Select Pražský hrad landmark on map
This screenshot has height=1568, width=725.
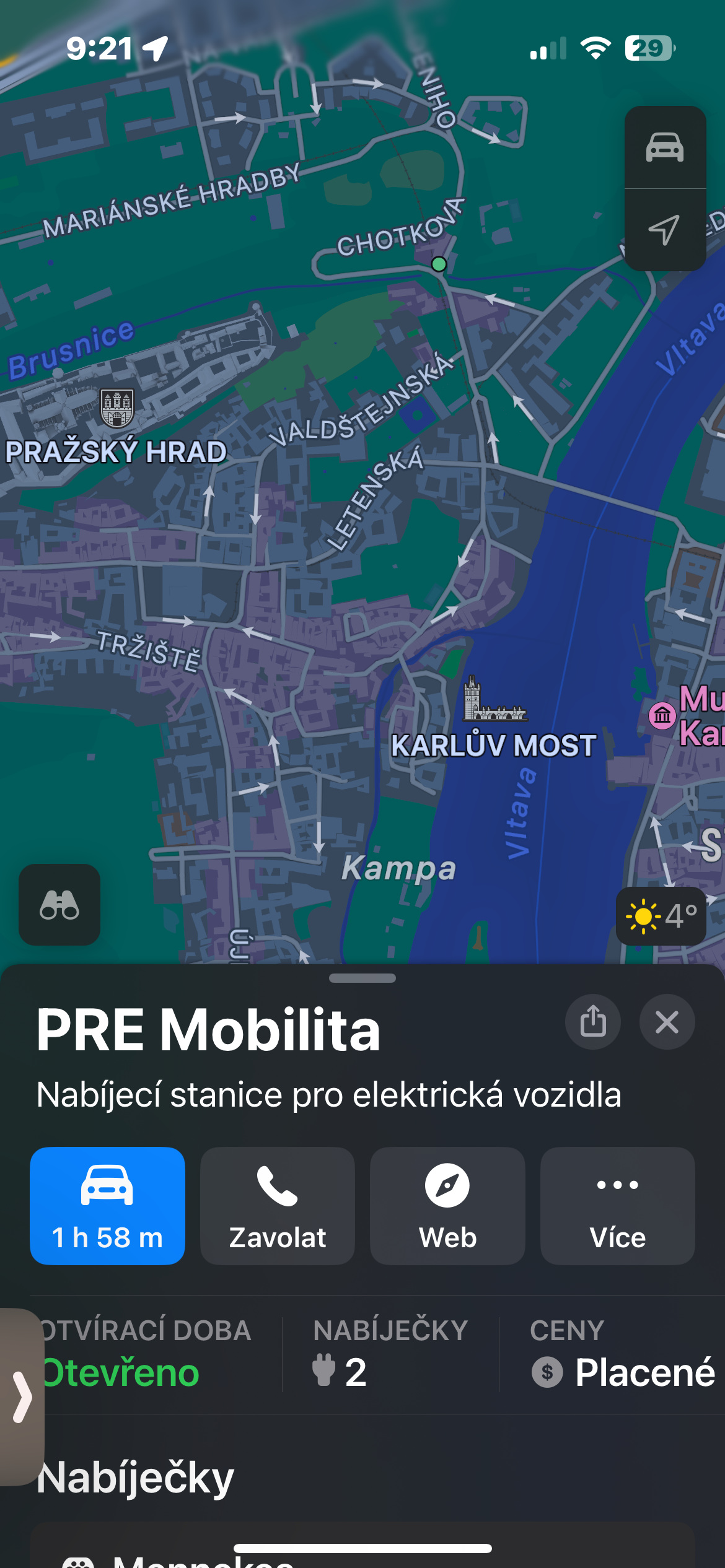[x=117, y=410]
